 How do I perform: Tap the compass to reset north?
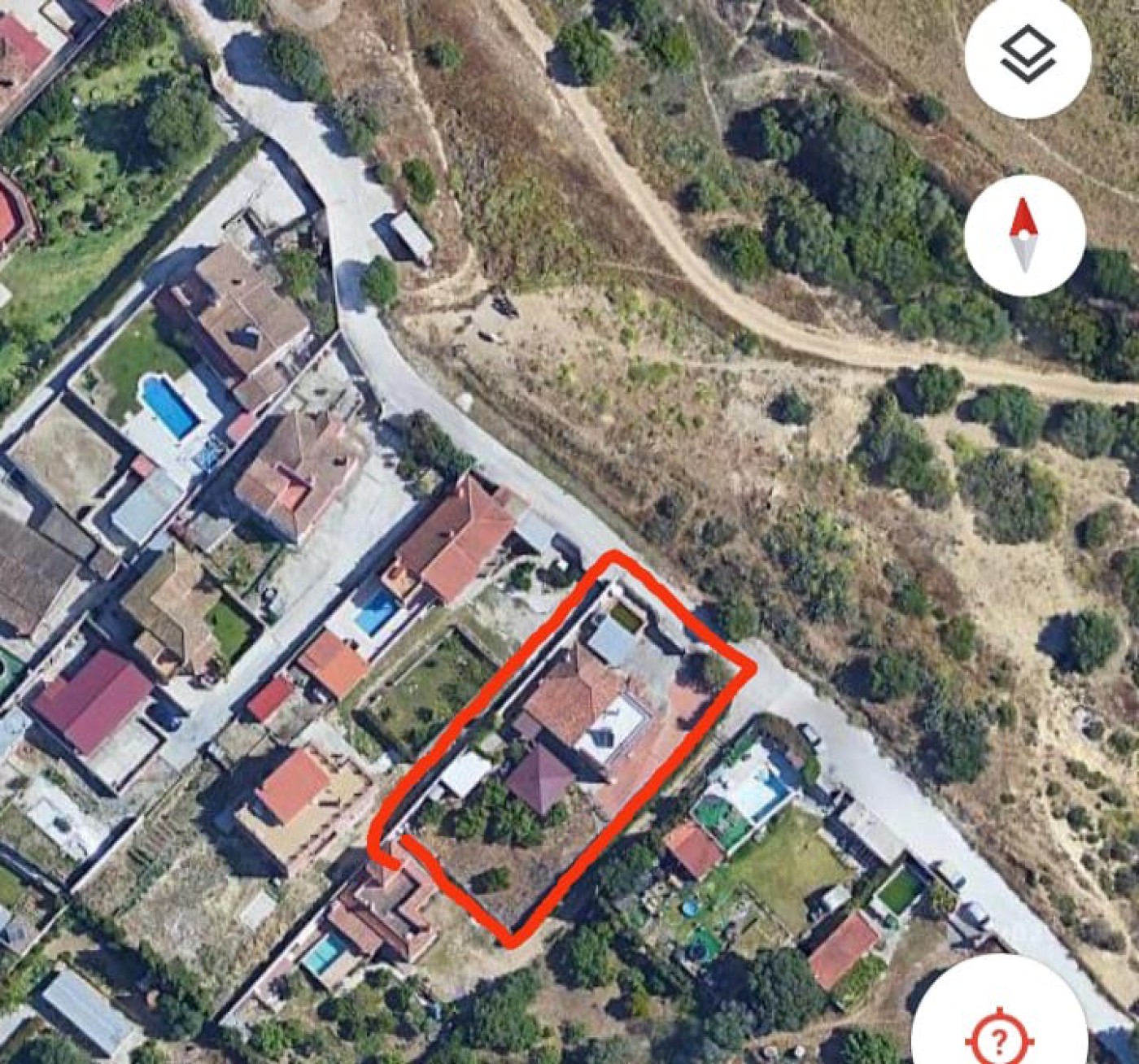tap(1023, 236)
